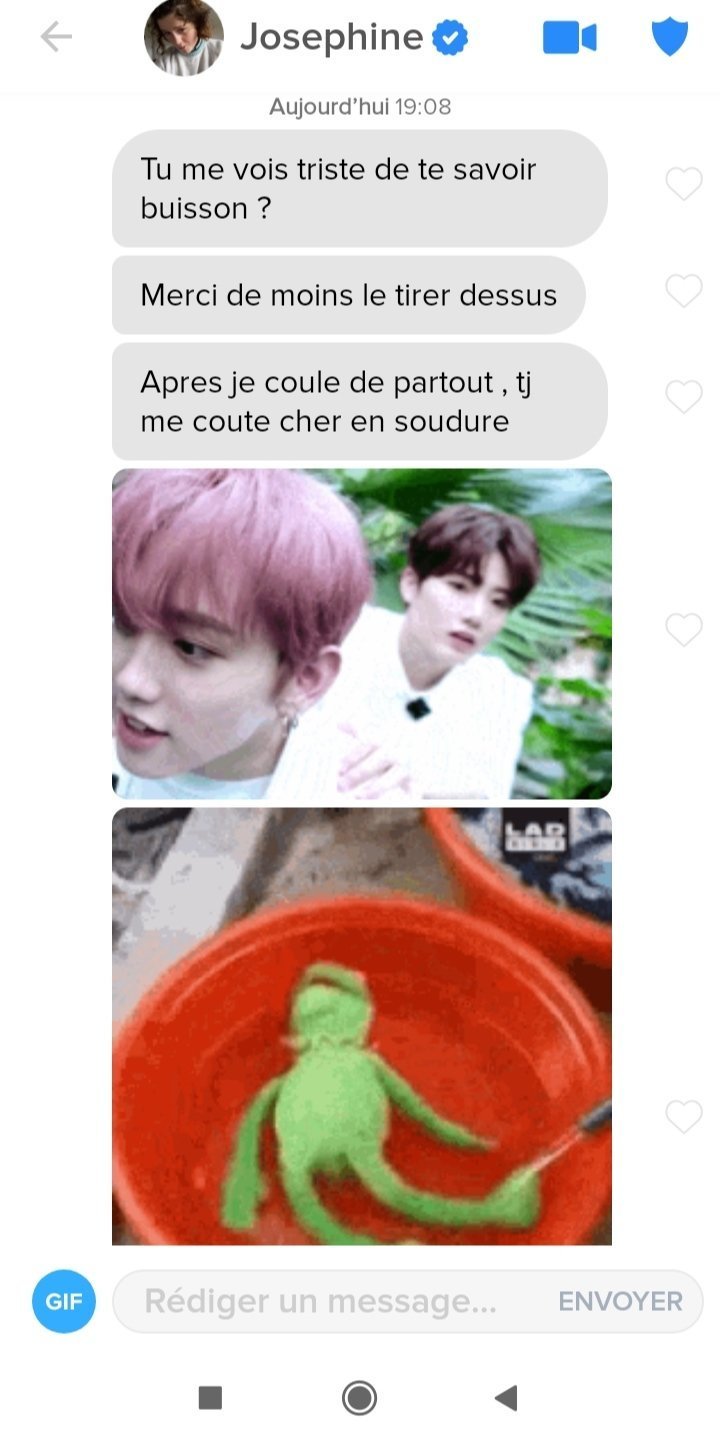
Task: Open the GIF picker button
Action: (64, 1302)
